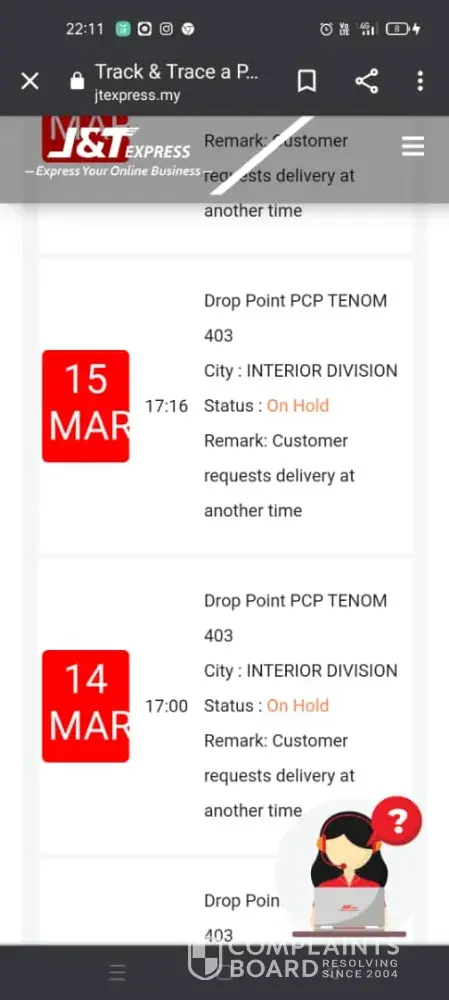Viewport: 449px width, 1000px height.
Task: Close the browser custom tab
Action: point(30,82)
